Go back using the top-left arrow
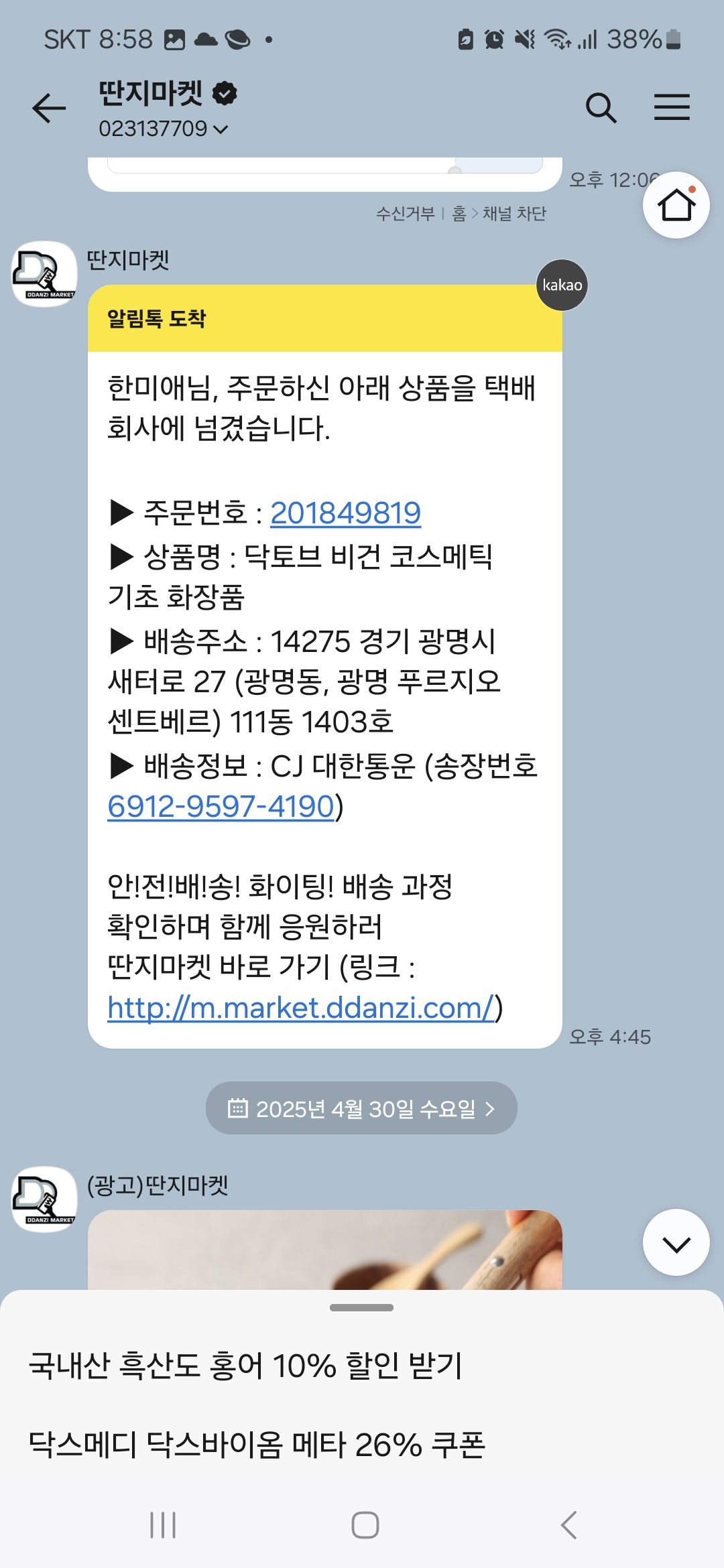This screenshot has width=724, height=1568. coord(50,108)
